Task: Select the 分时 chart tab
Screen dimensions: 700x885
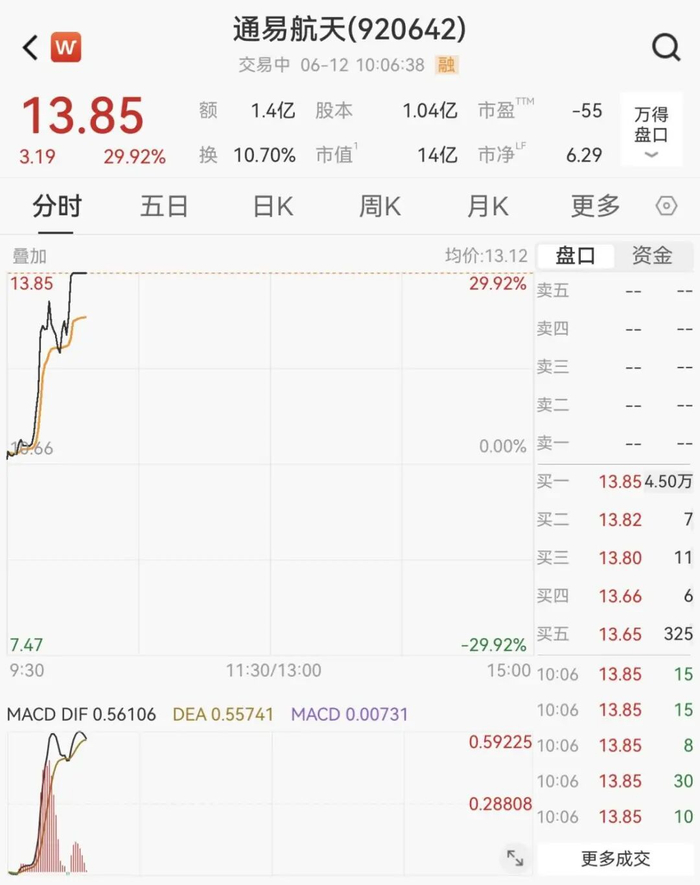Action: tap(56, 206)
